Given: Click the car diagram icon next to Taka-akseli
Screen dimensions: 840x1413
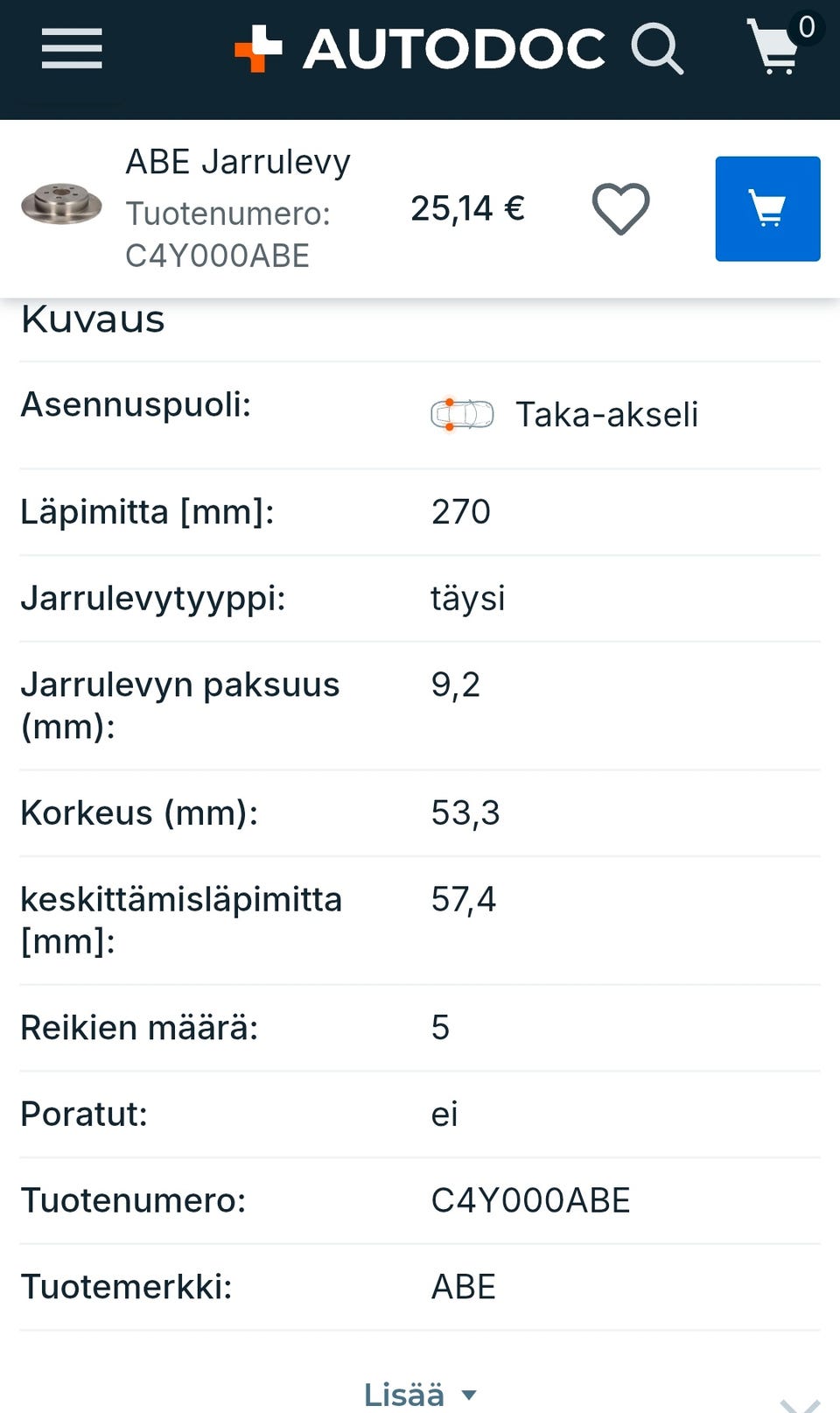Looking at the screenshot, I should [461, 413].
